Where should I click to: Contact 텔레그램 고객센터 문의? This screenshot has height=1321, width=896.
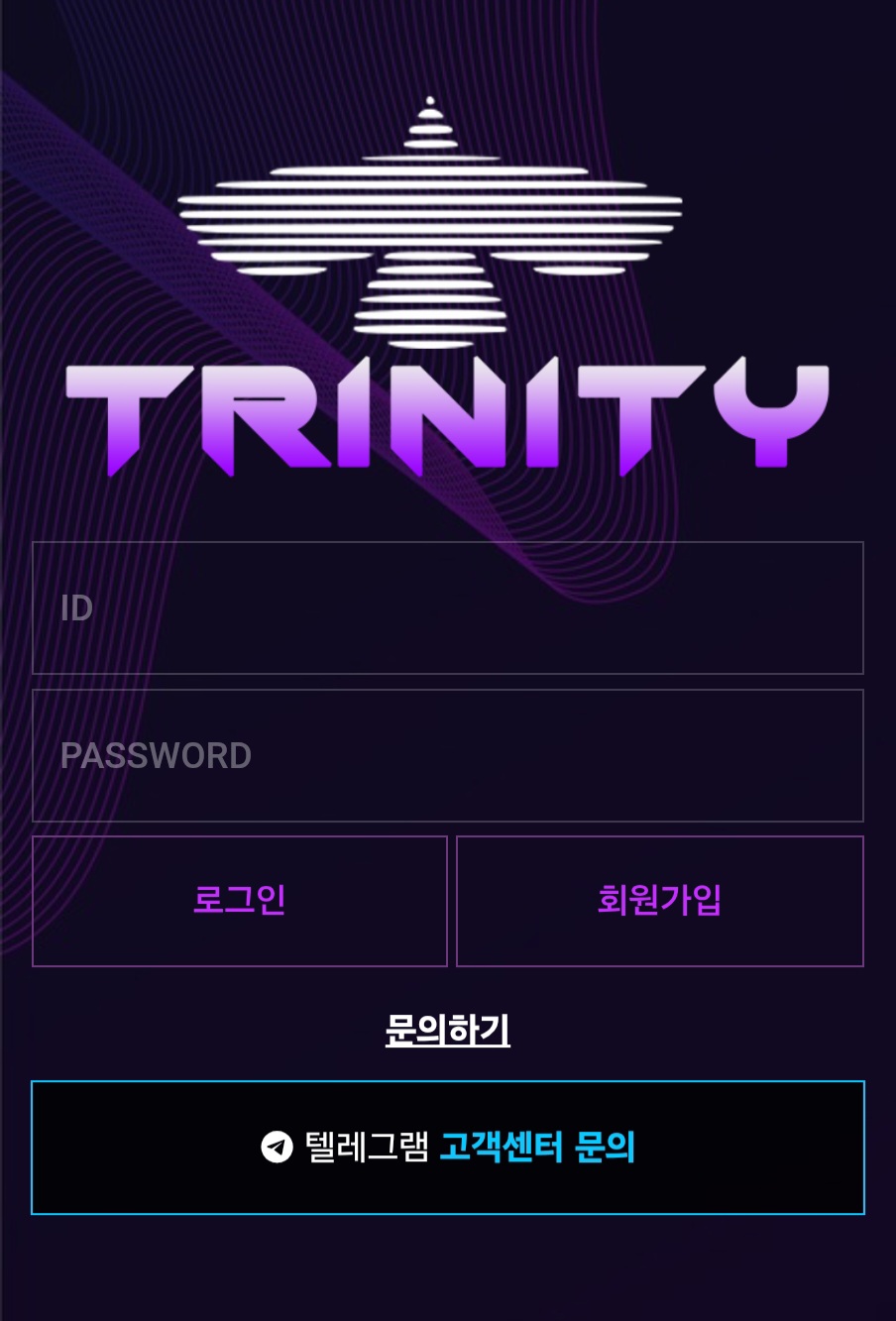coord(448,1148)
